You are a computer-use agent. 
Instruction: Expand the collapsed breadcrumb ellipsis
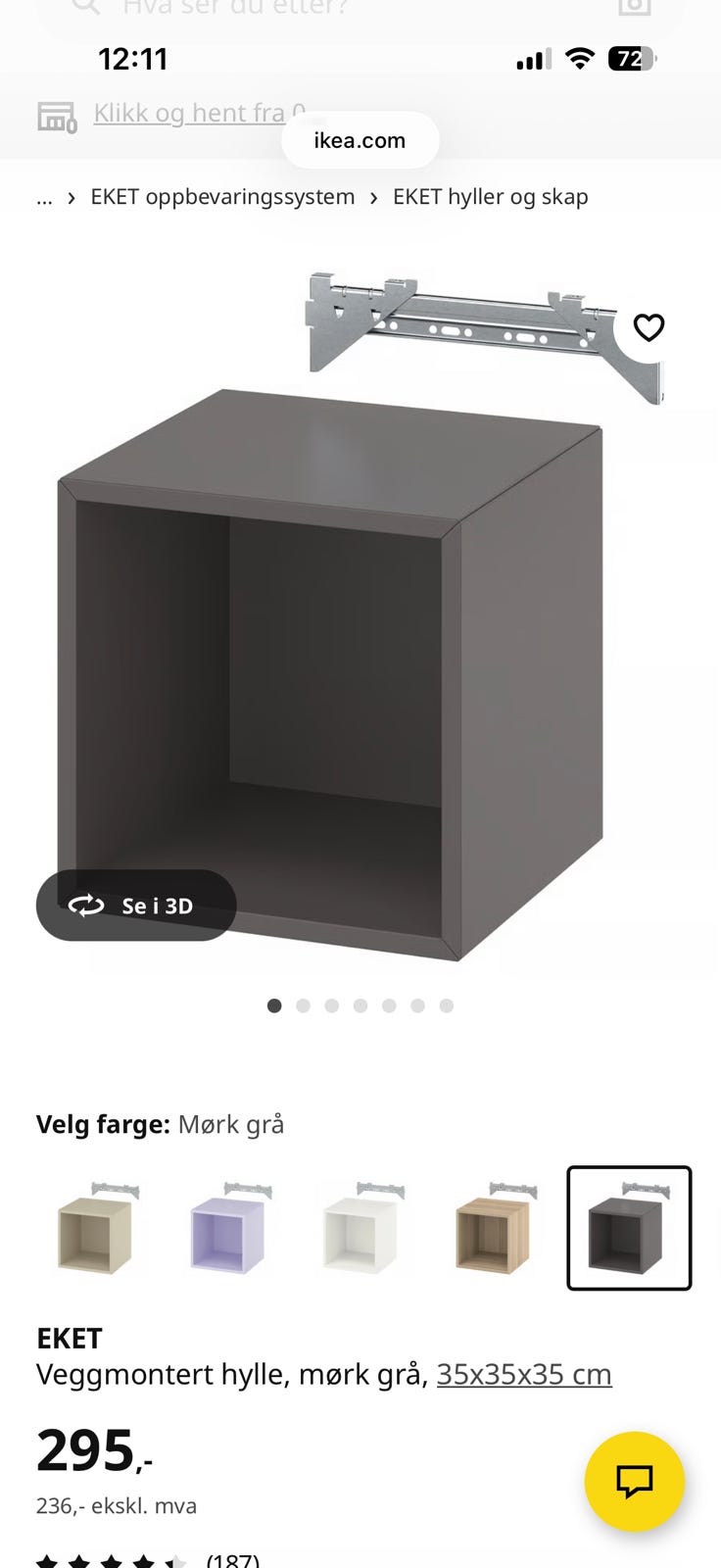coord(44,197)
